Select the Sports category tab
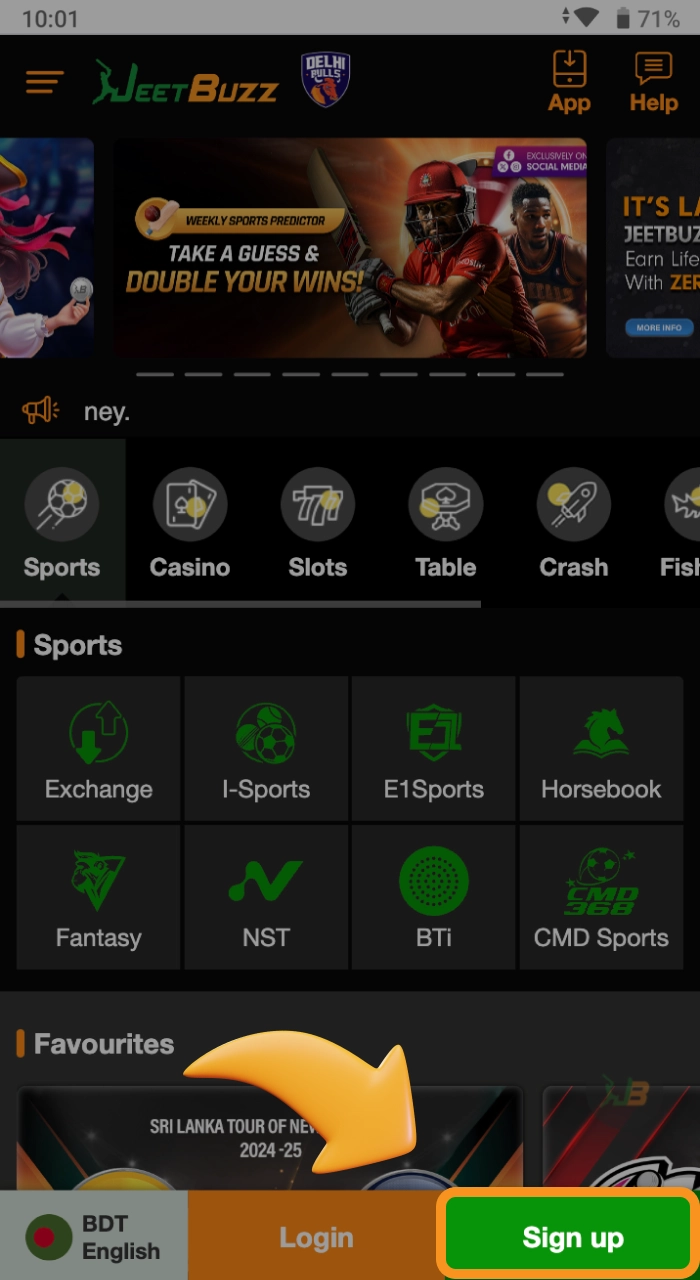Image resolution: width=700 pixels, height=1280 pixels. [x=62, y=522]
